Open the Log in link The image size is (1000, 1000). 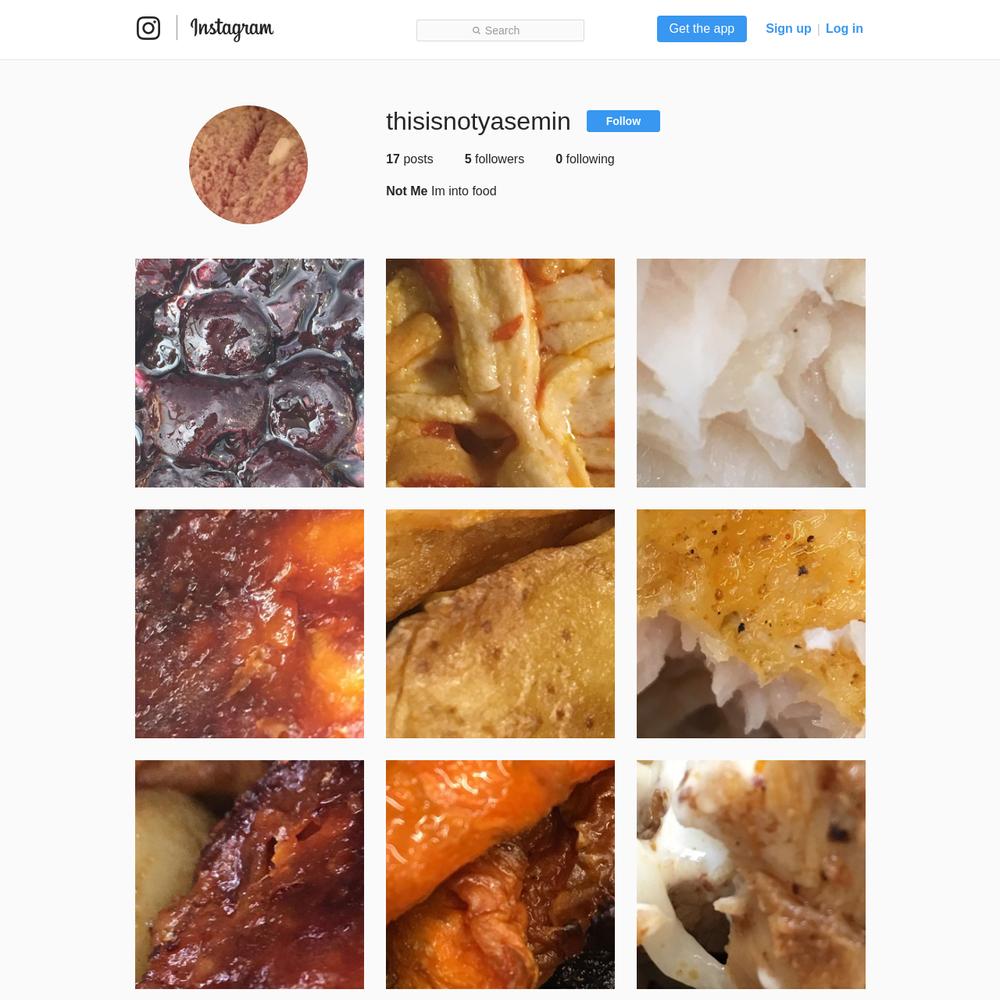(844, 29)
